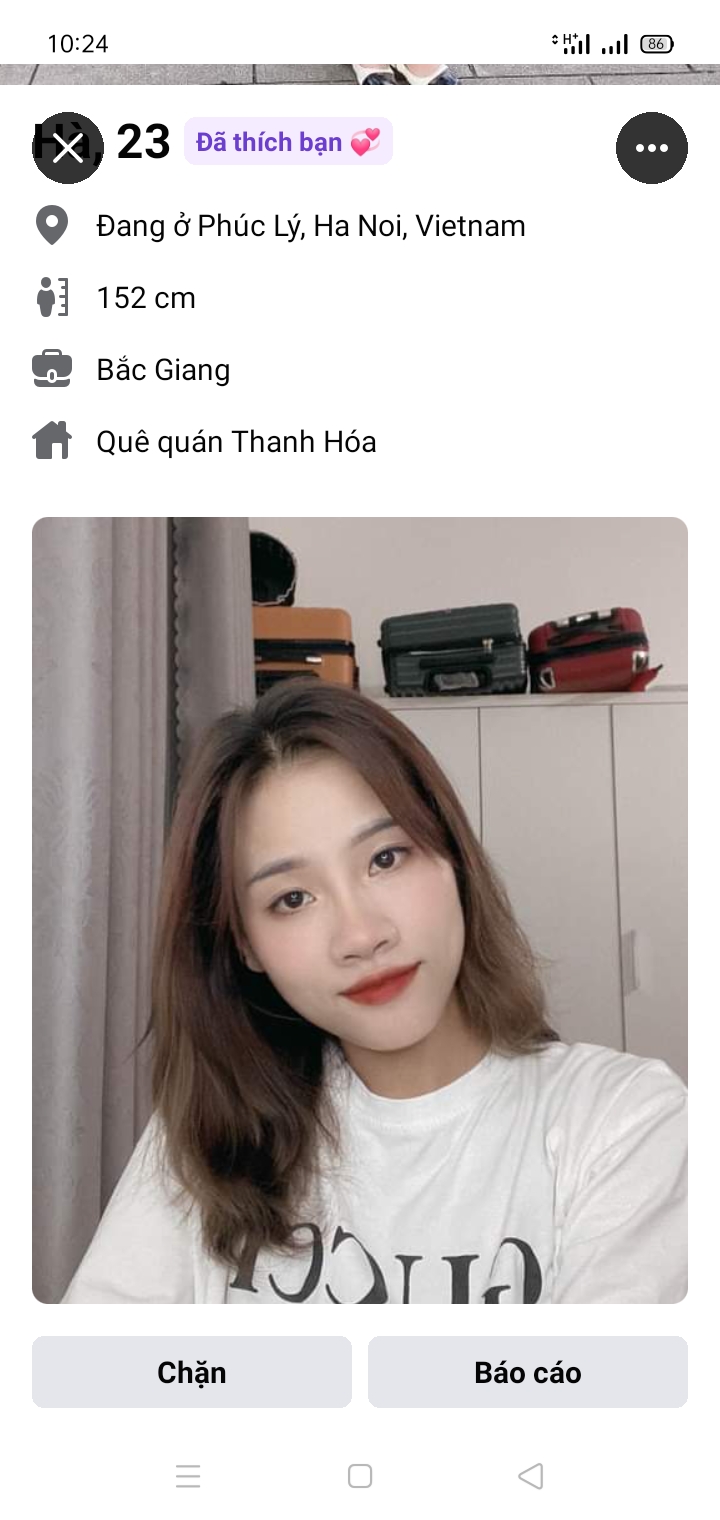The image size is (720, 1520).
Task: Open the three-dot options menu
Action: click(651, 148)
